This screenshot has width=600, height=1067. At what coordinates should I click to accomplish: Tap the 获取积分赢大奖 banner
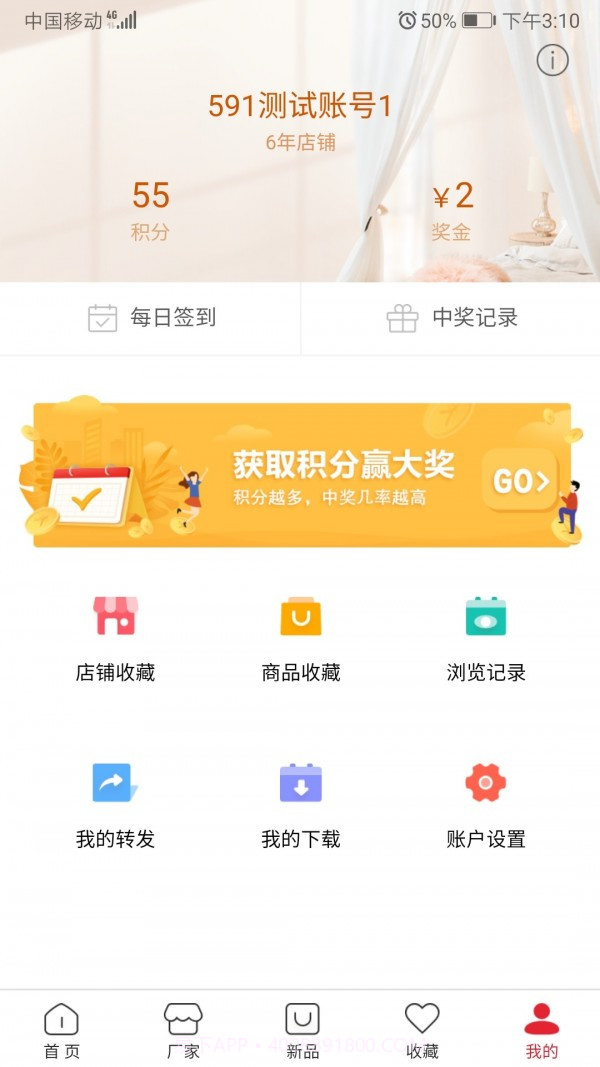point(300,475)
